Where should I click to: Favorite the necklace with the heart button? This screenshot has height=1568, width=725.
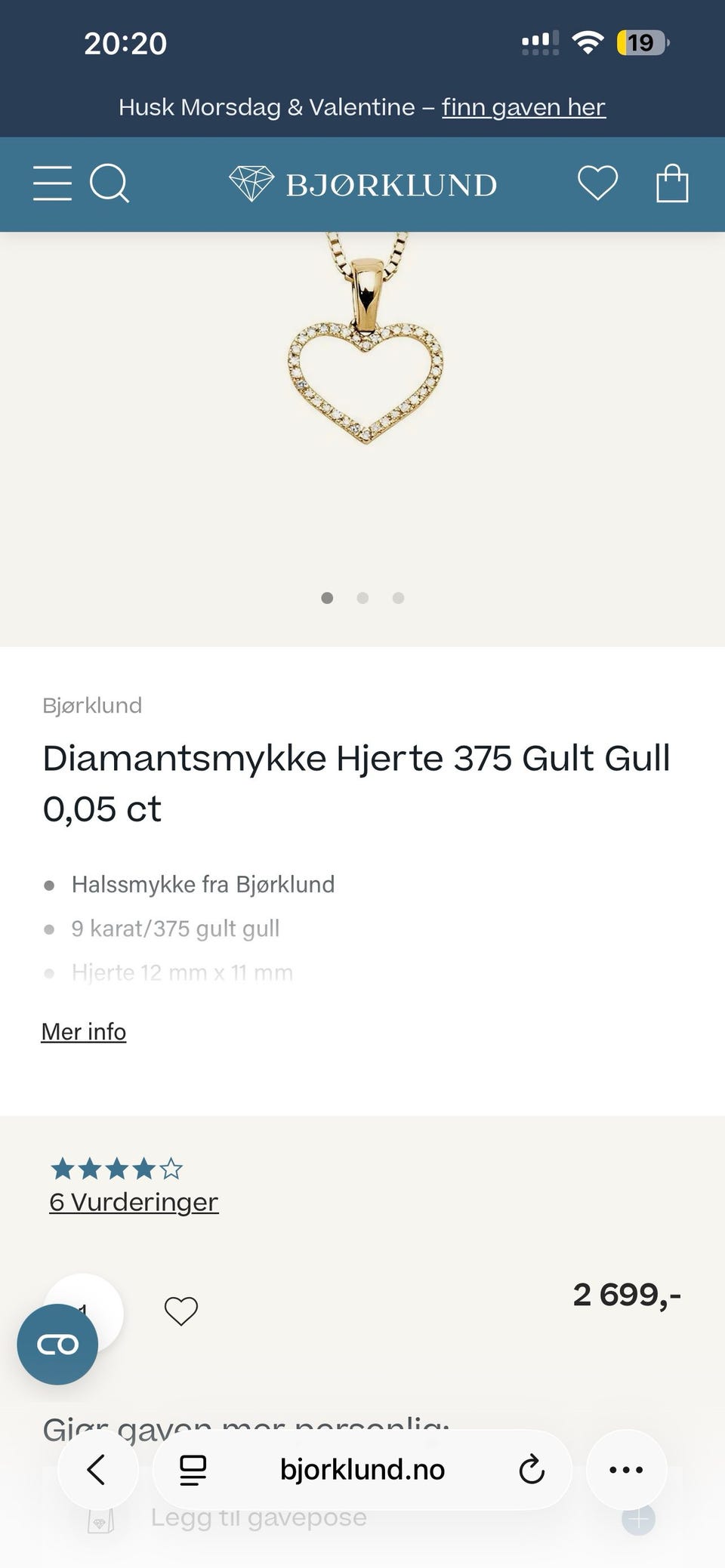point(180,1311)
